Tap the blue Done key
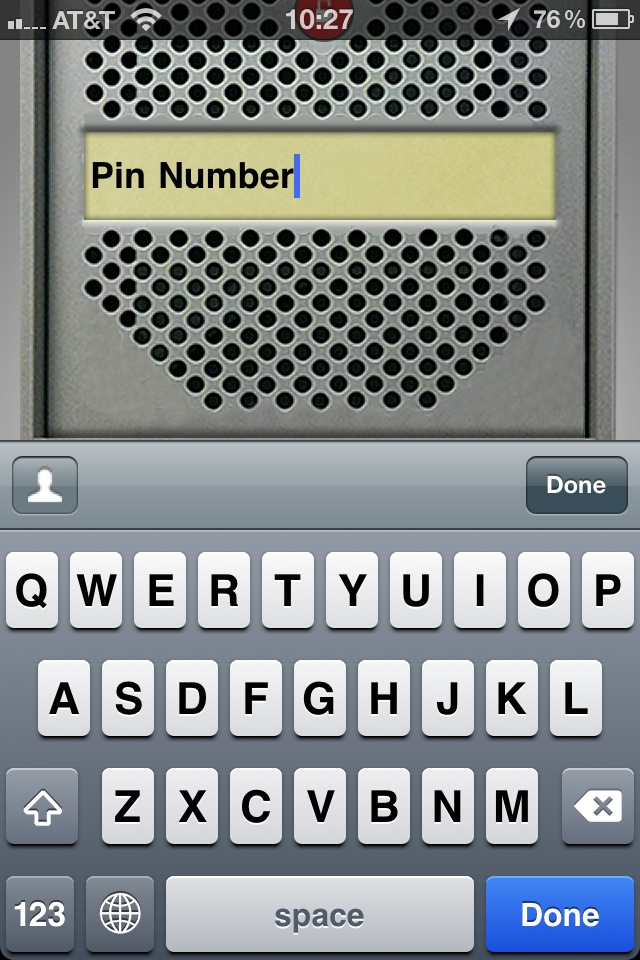640x960 pixels. (560, 914)
